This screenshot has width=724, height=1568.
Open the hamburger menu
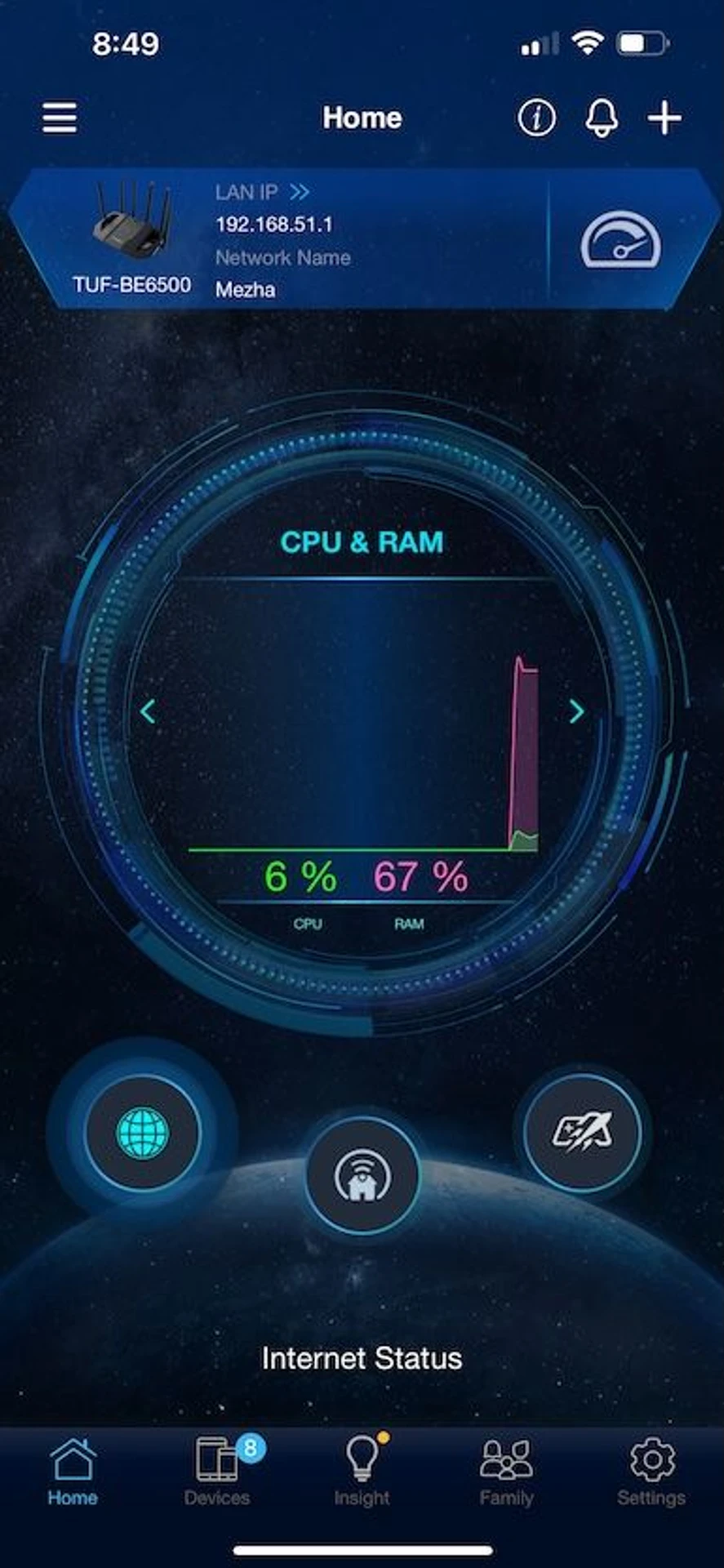point(60,118)
